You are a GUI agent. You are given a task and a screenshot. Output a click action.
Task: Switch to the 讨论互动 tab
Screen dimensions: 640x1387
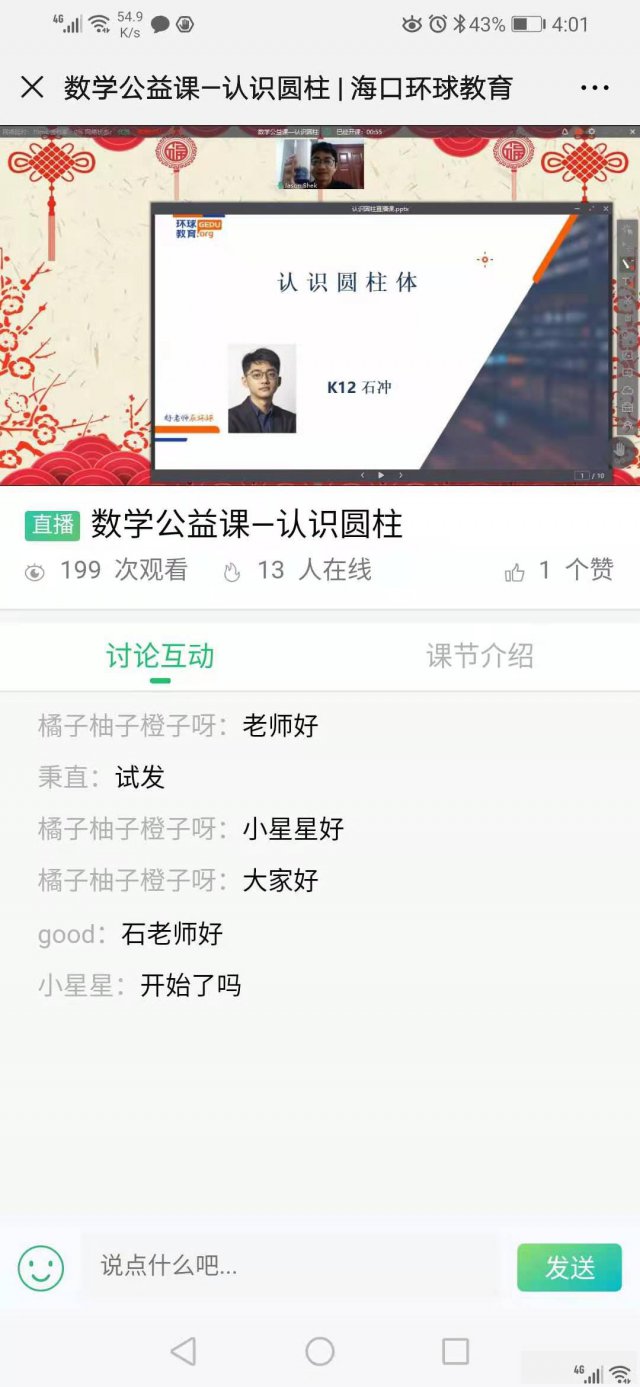point(160,656)
